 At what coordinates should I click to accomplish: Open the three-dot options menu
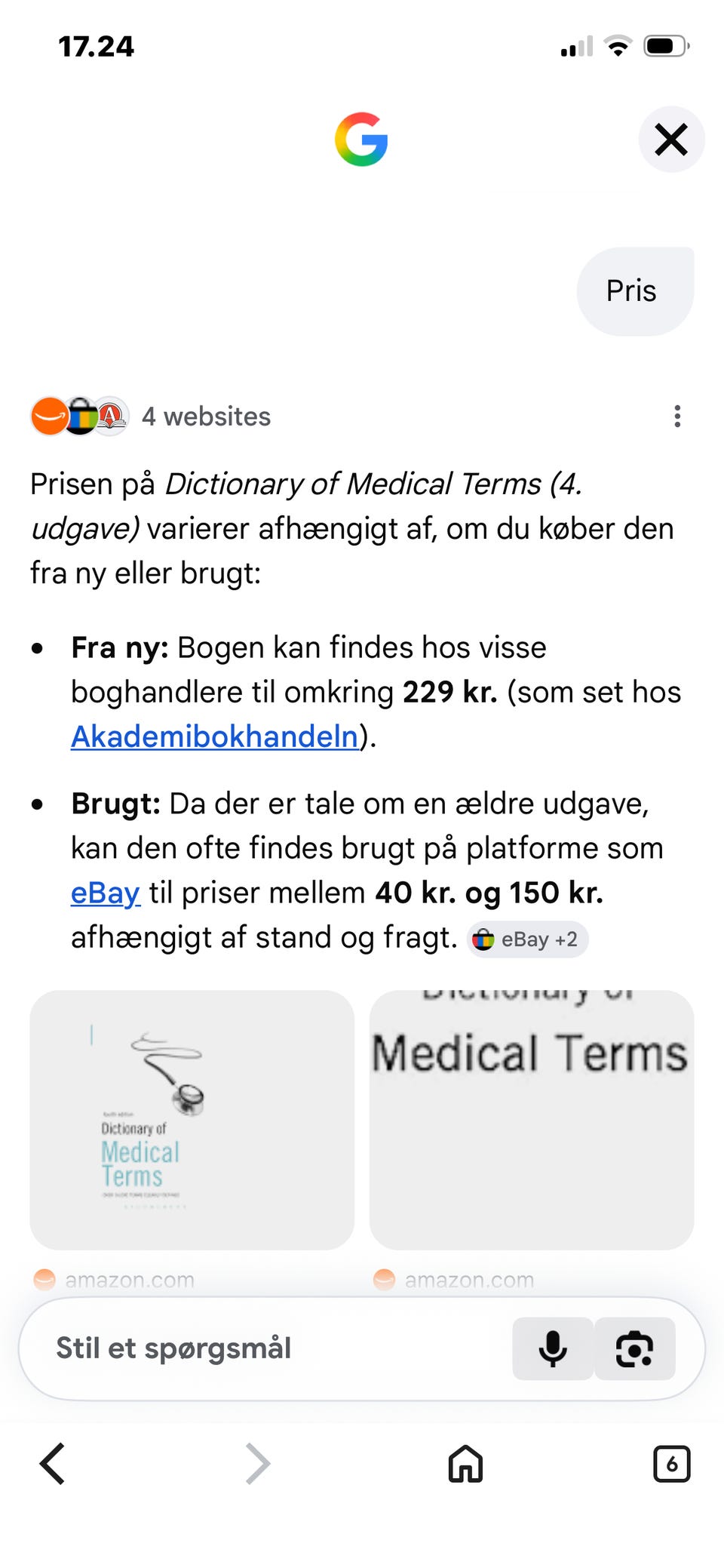[677, 417]
